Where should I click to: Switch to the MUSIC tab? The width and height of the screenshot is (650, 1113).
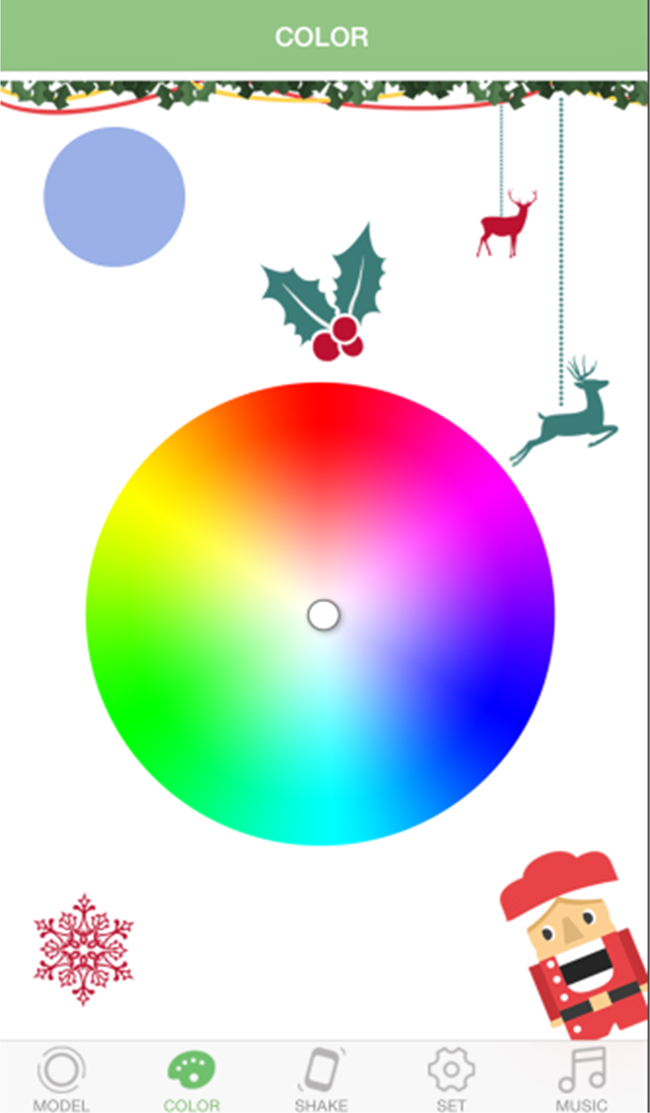(581, 1078)
